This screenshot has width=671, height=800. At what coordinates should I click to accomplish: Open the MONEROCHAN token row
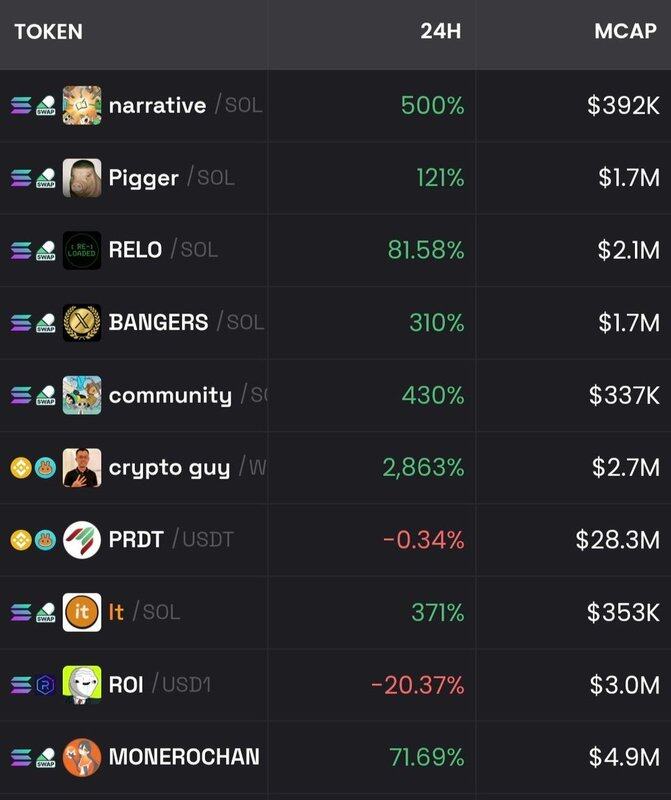183,756
